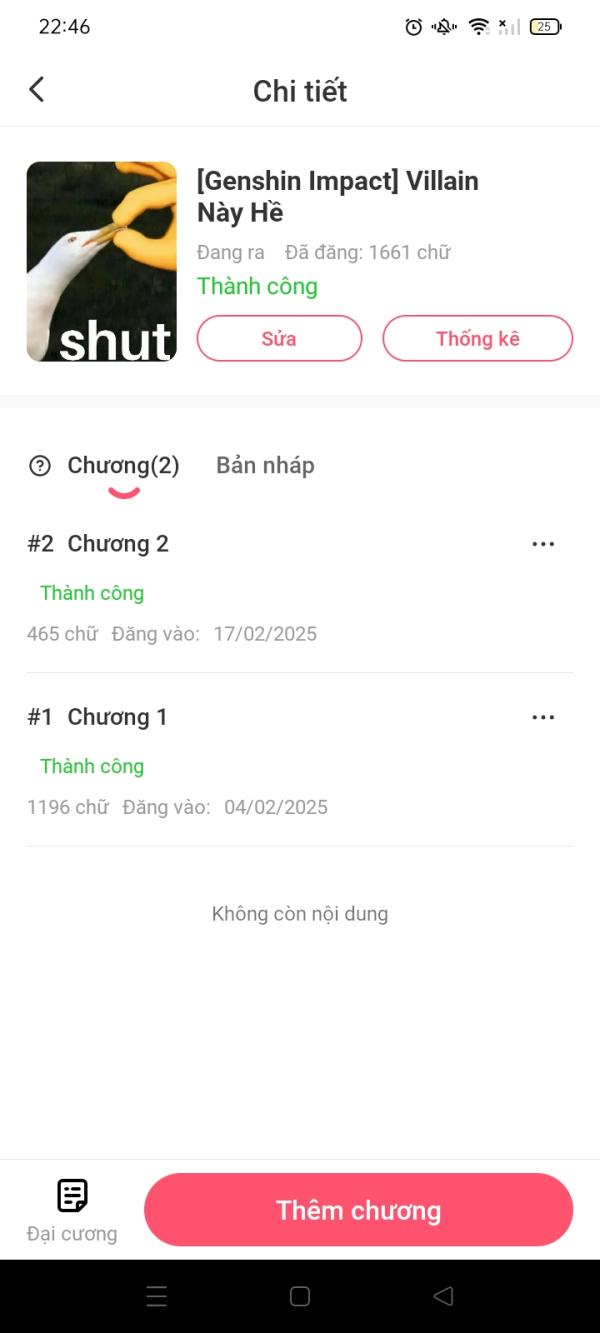This screenshot has width=600, height=1333.
Task: Open the Đại cương outline
Action: 72,1210
